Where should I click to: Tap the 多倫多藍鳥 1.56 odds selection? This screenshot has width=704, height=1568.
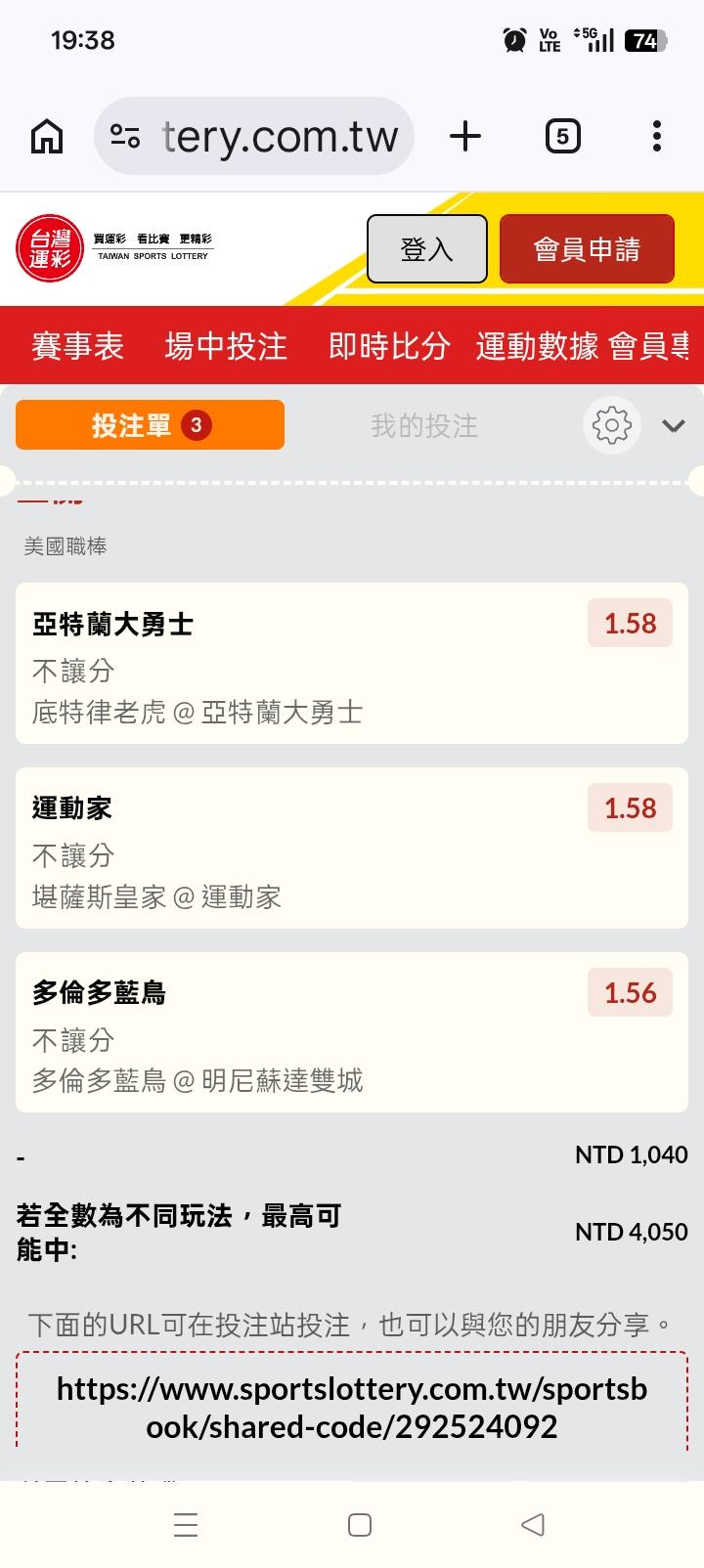(x=630, y=993)
